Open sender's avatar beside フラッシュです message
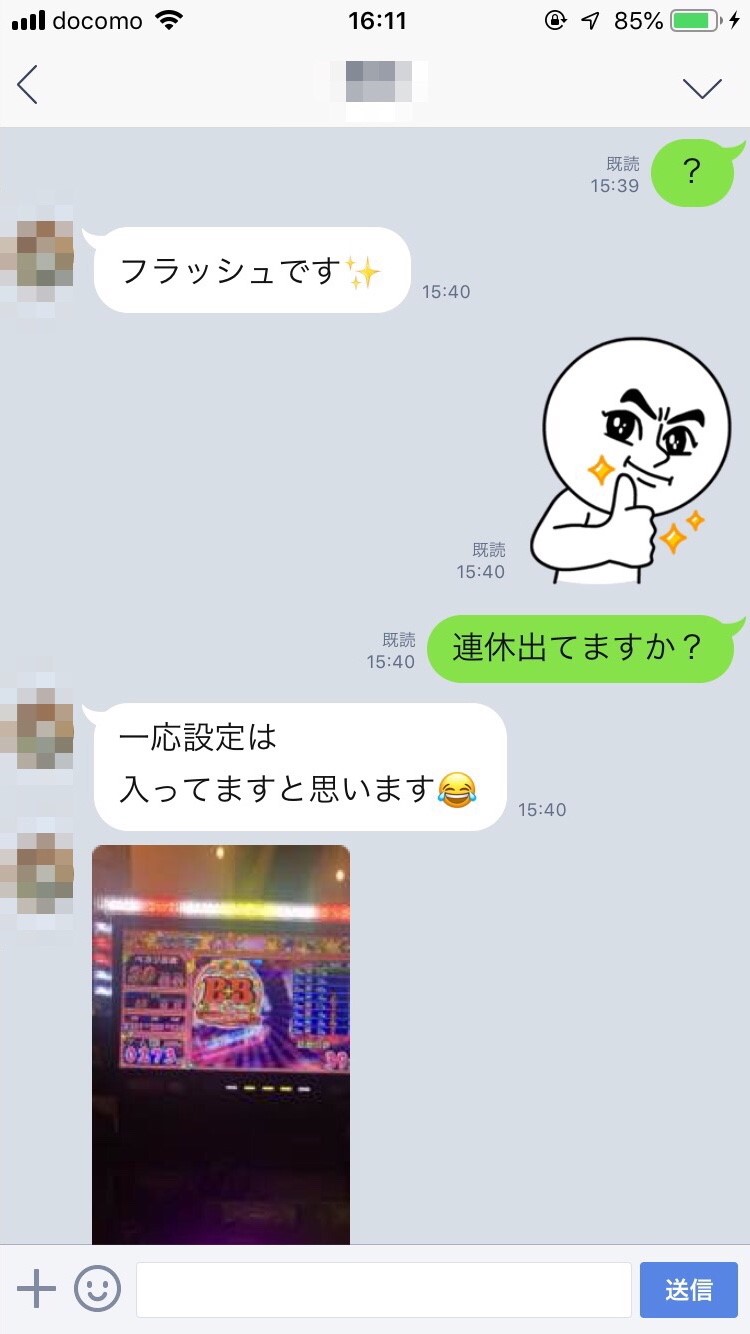Screen dimensions: 750x1334 37,254
